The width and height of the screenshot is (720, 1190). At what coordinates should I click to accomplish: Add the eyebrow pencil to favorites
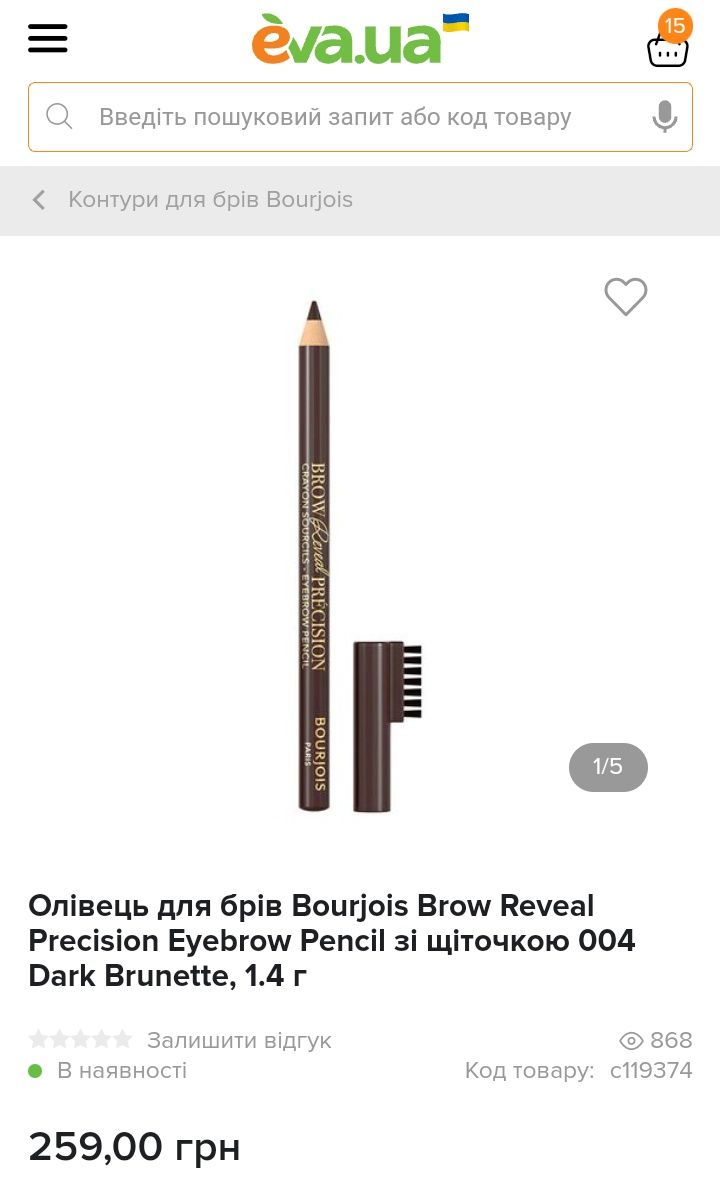(626, 297)
